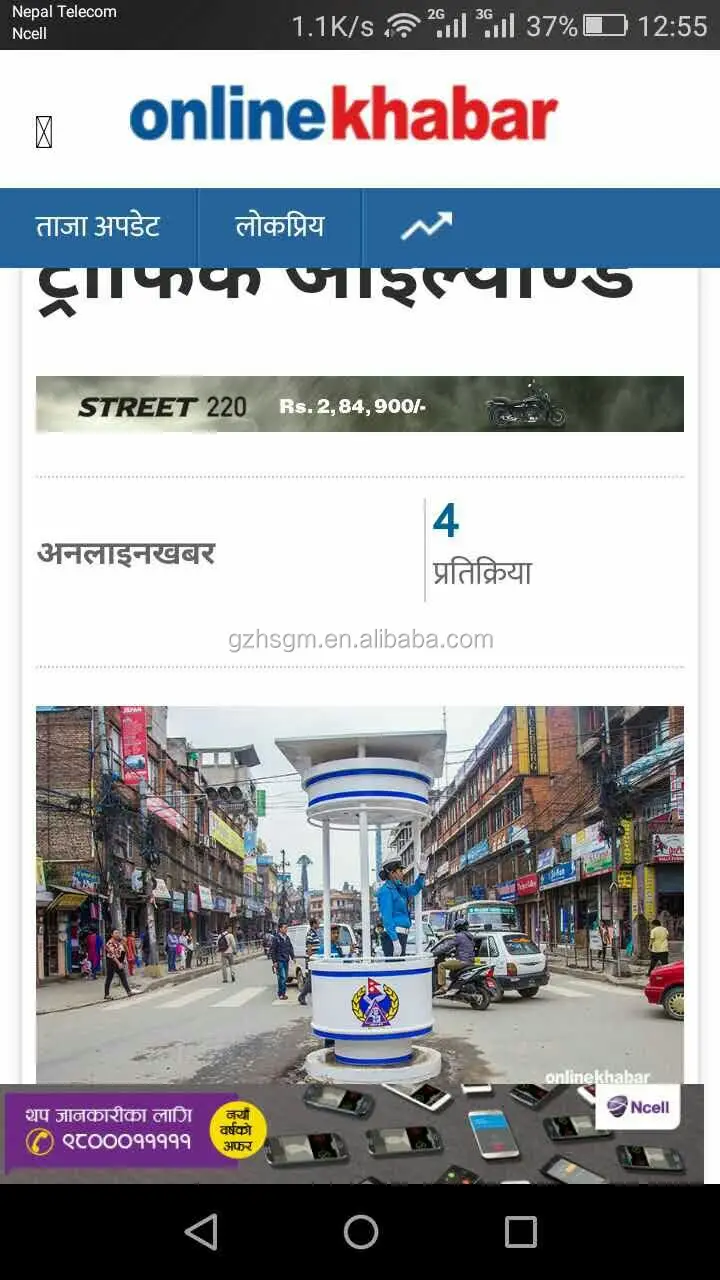The image size is (720, 1280).
Task: Open the menu icon beside the logo
Action: [x=44, y=131]
